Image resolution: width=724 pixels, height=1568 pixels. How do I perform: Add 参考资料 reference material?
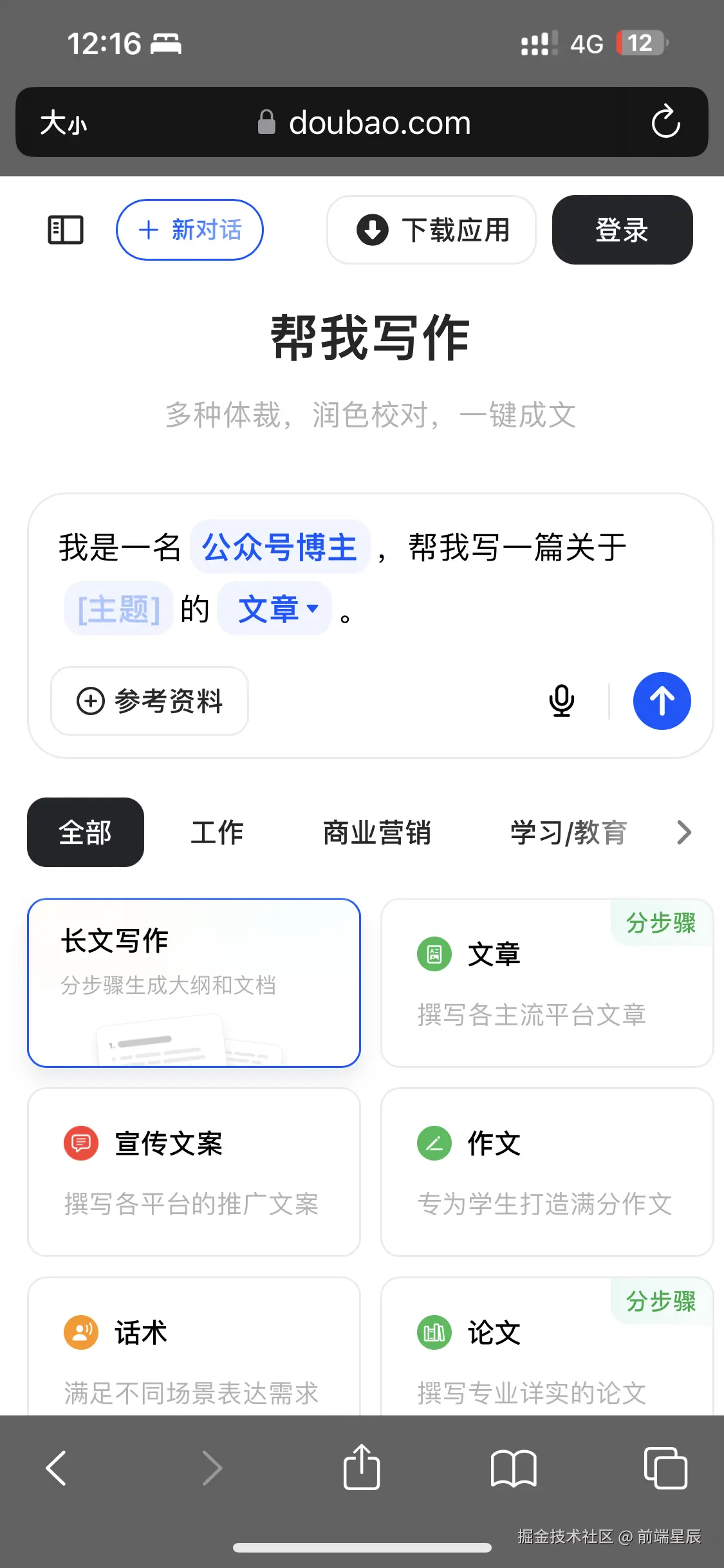click(x=149, y=701)
